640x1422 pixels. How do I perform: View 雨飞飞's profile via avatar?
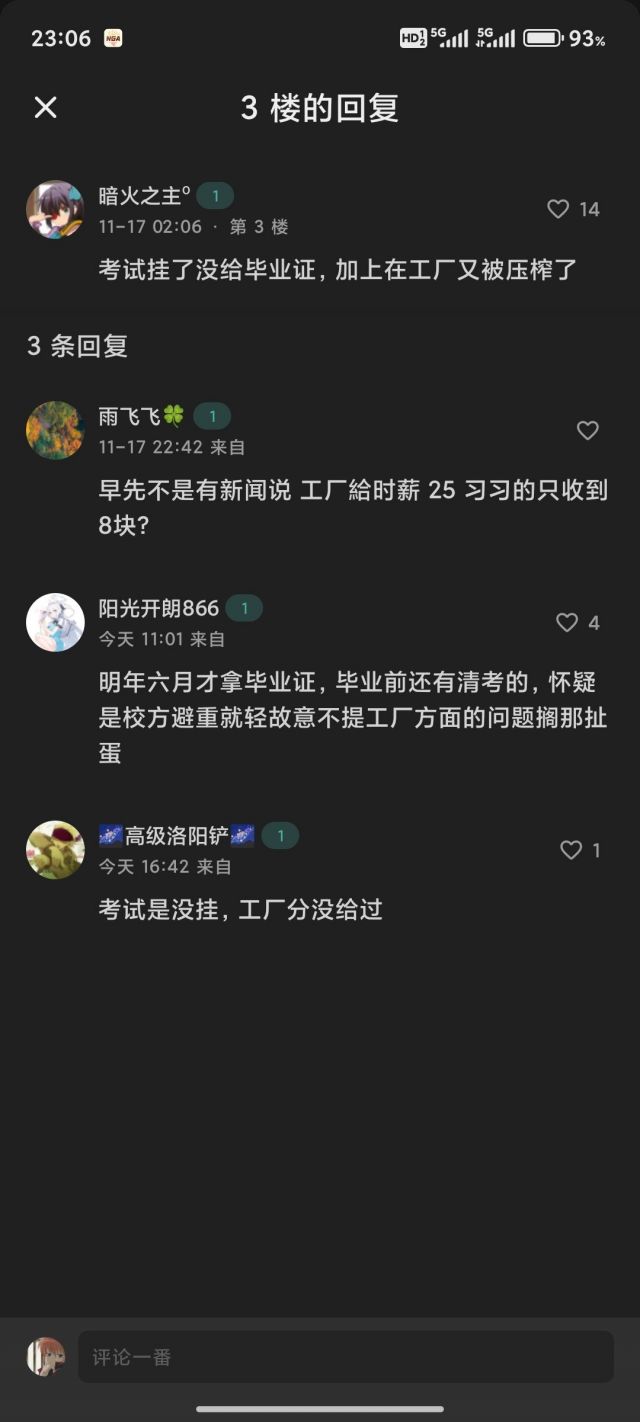click(x=55, y=430)
